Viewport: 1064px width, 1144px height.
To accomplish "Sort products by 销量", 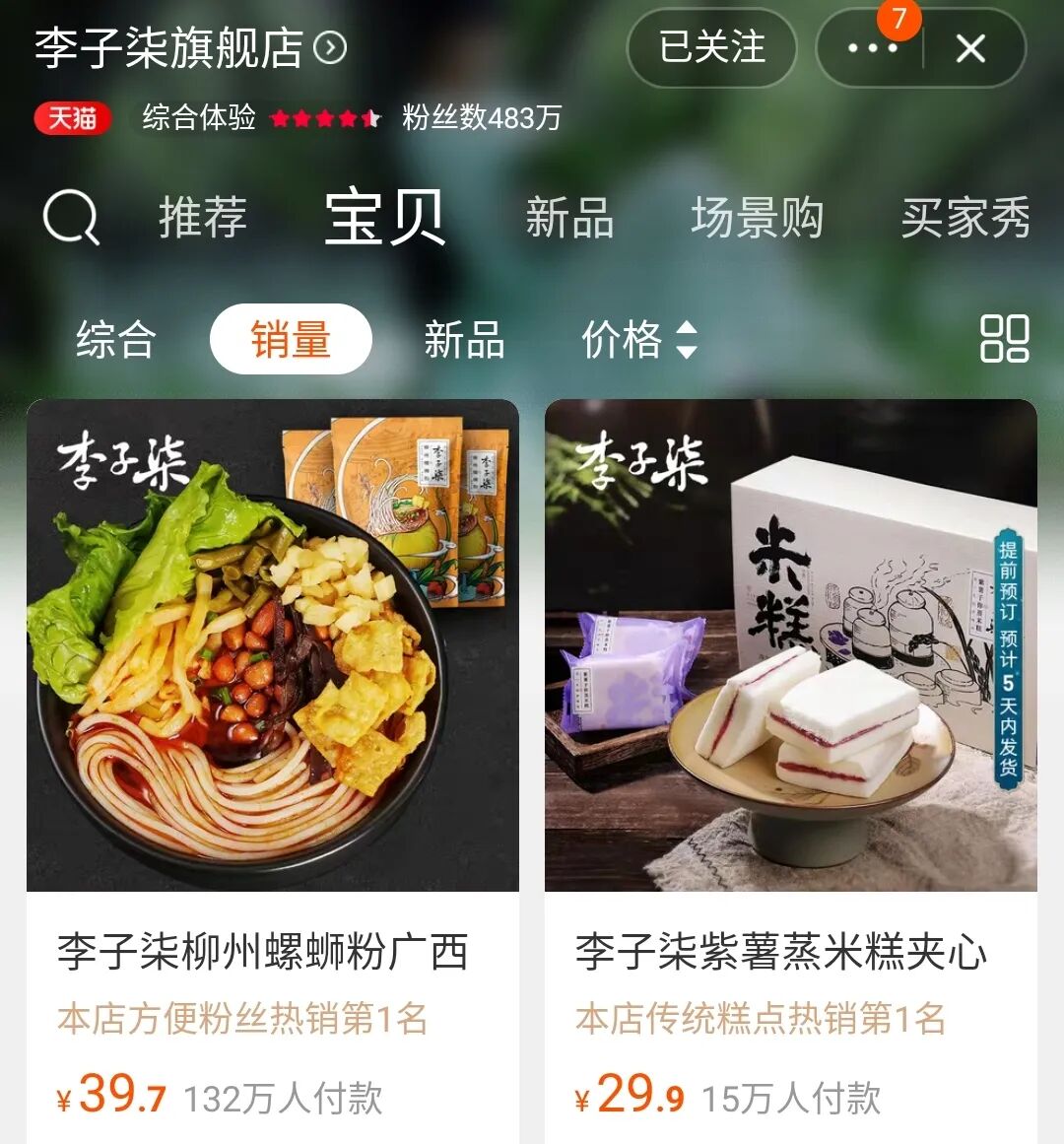I will [291, 340].
